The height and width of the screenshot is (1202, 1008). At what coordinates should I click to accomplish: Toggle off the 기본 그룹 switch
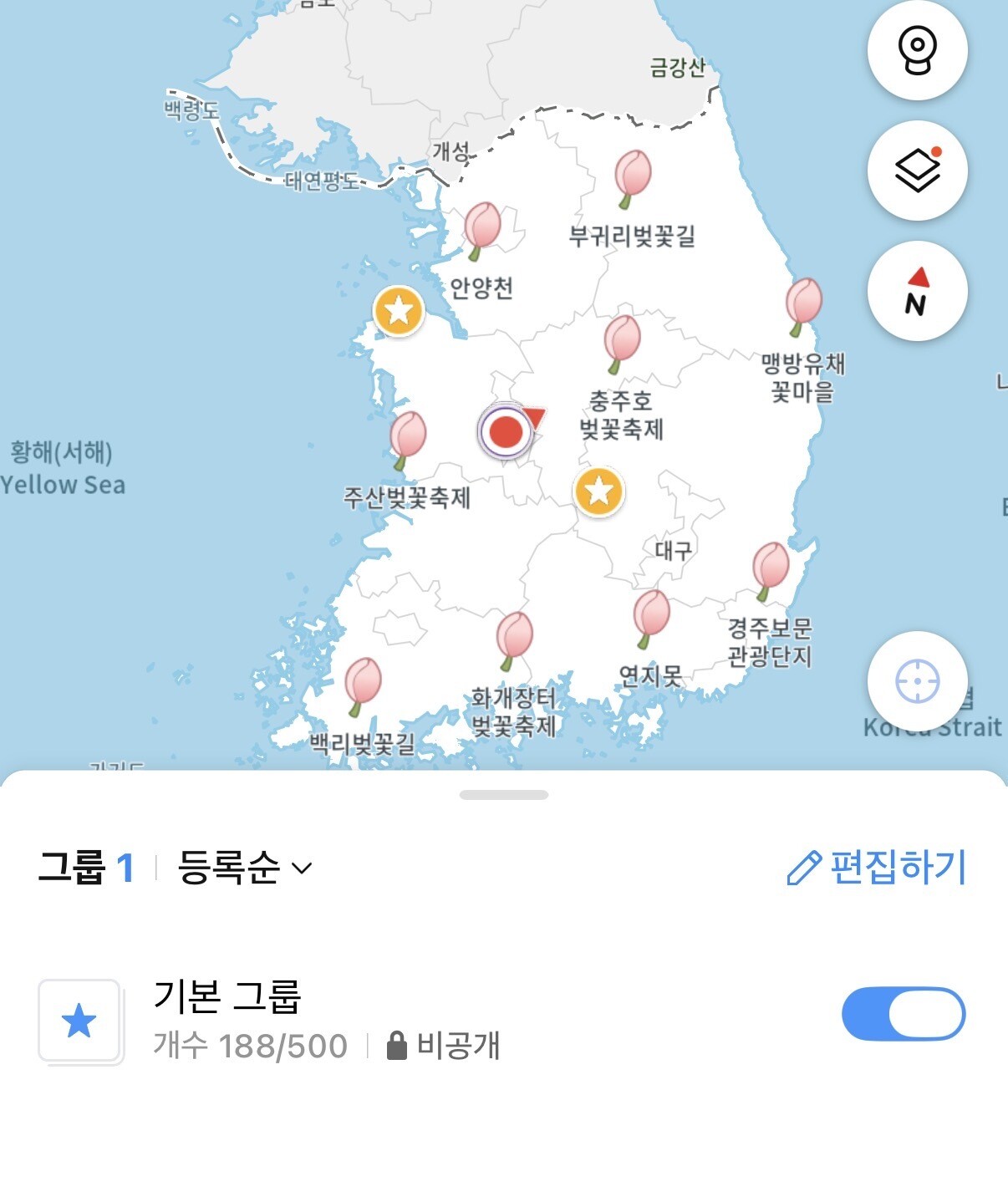tap(904, 1014)
